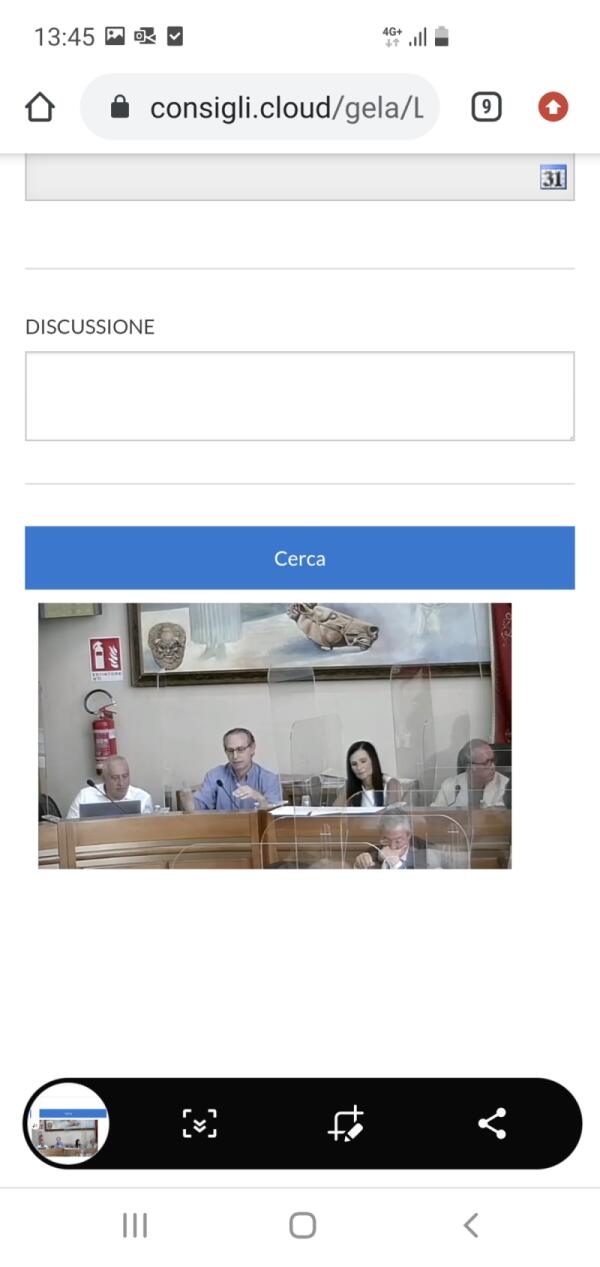The height and width of the screenshot is (1267, 600).
Task: Open the council meeting video
Action: pos(275,735)
